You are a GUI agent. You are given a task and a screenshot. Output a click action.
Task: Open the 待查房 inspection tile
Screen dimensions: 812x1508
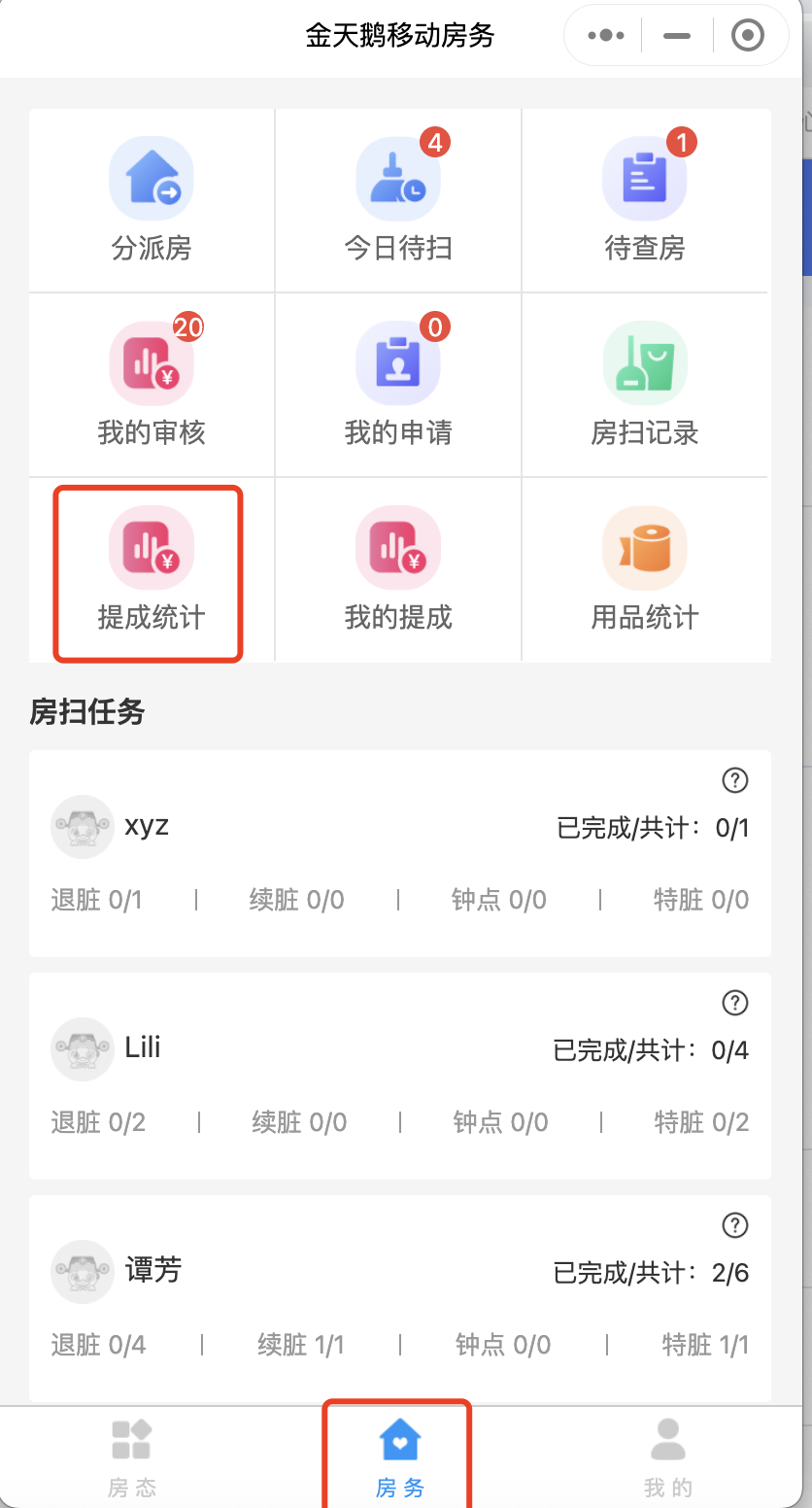[645, 200]
